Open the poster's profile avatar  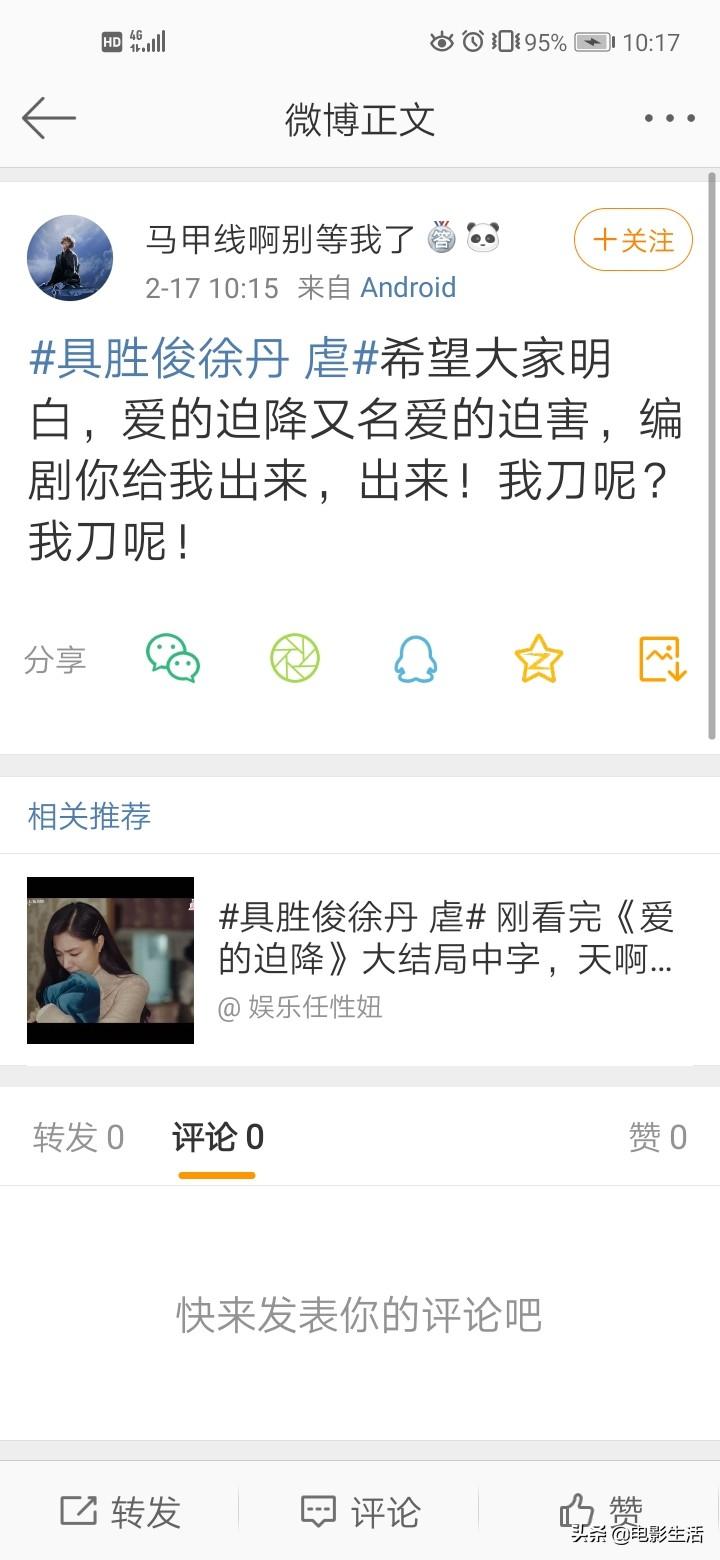(70, 258)
